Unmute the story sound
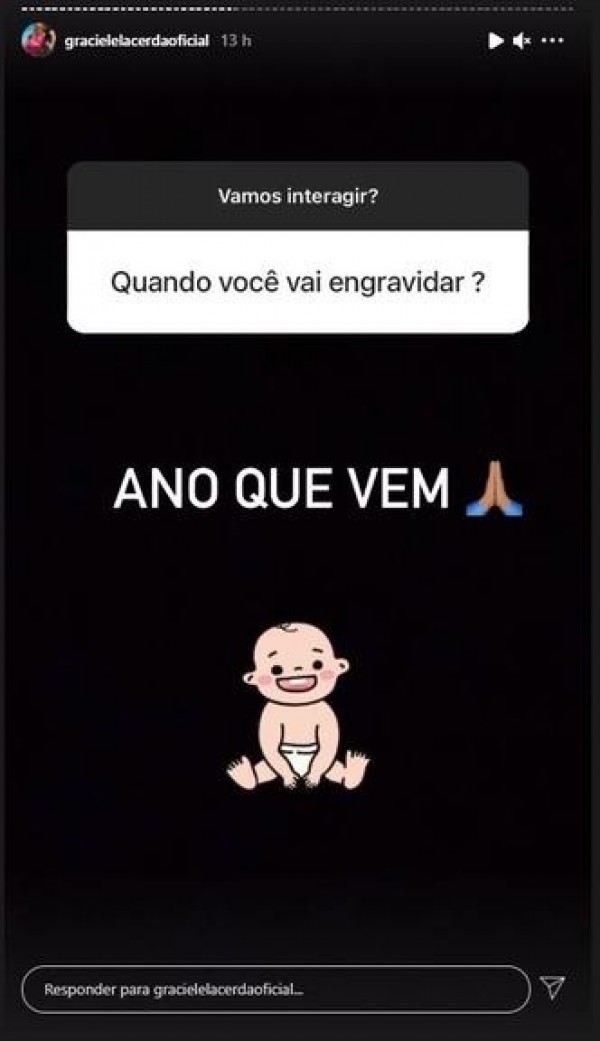Image resolution: width=600 pixels, height=1041 pixels. pos(521,41)
